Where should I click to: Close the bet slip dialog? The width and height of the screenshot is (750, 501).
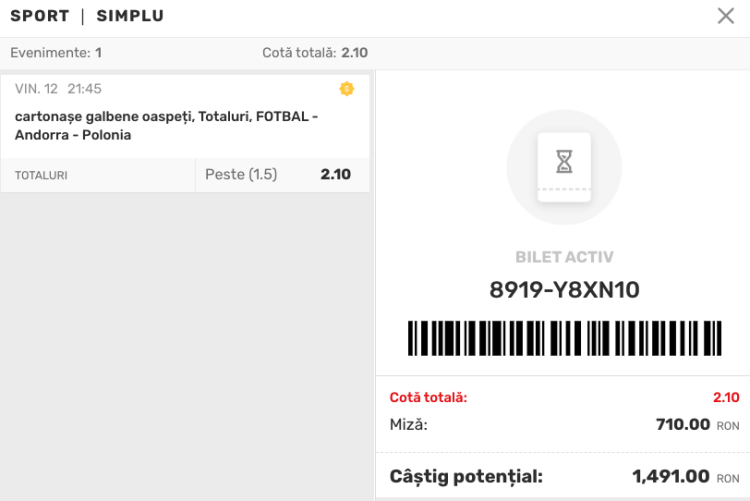click(x=726, y=16)
